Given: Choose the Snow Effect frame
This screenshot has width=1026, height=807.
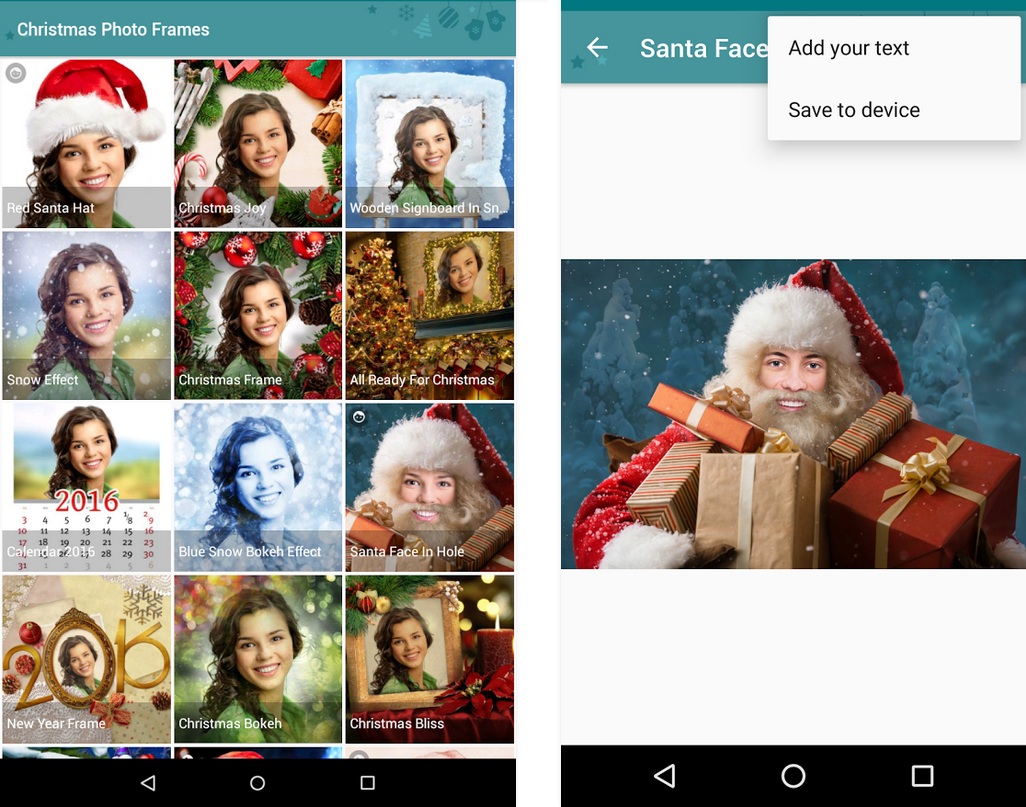Looking at the screenshot, I should [x=86, y=315].
